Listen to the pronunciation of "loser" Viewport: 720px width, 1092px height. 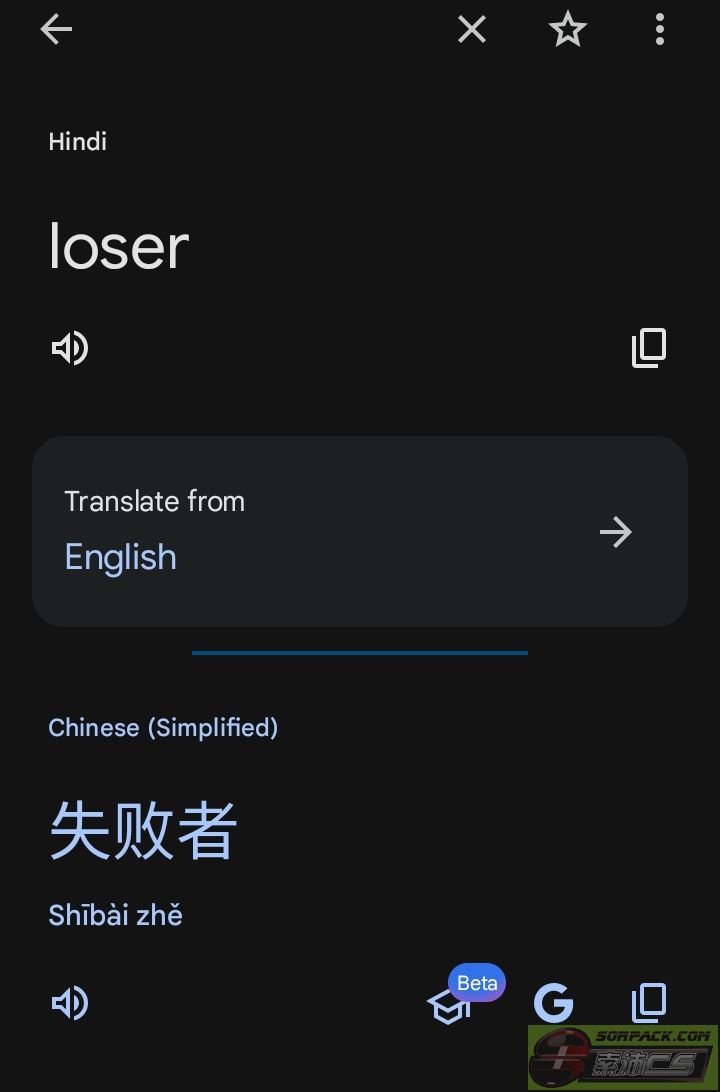(70, 348)
